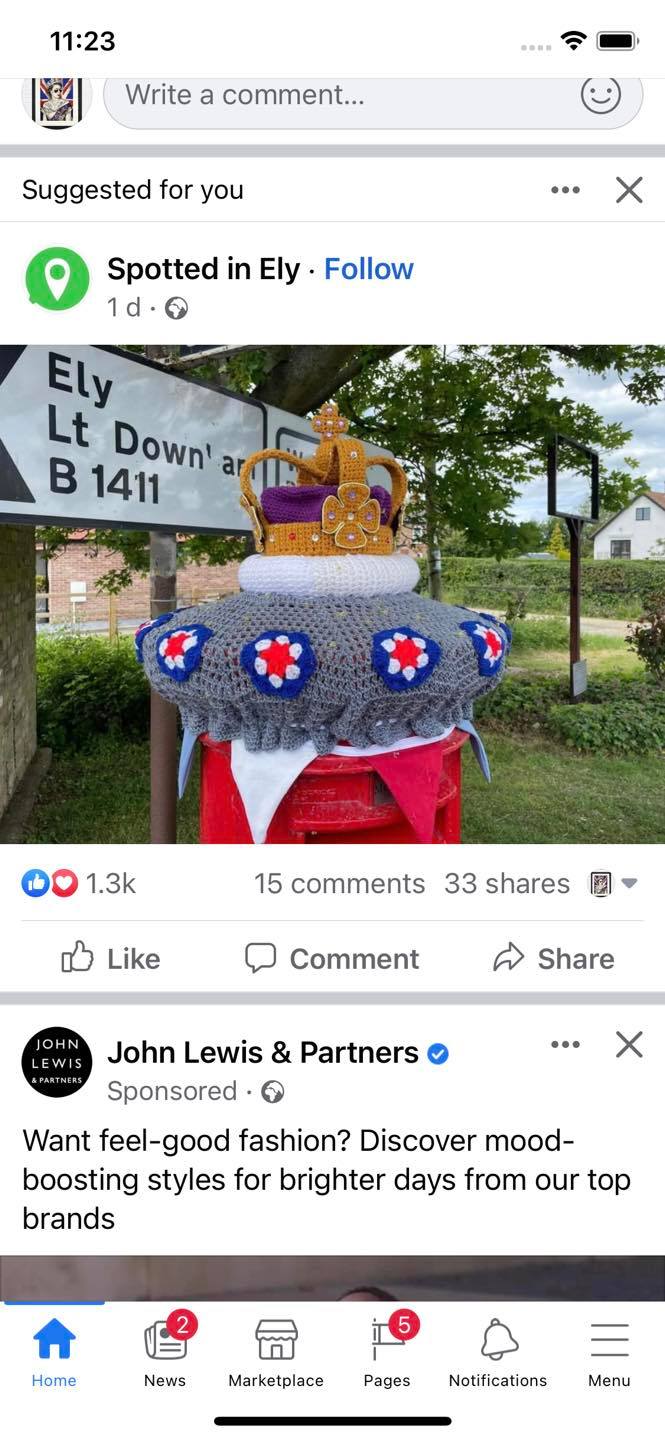Open options menu for John Lewis ad
Viewport: 665px width, 1440px height.
click(x=565, y=1045)
